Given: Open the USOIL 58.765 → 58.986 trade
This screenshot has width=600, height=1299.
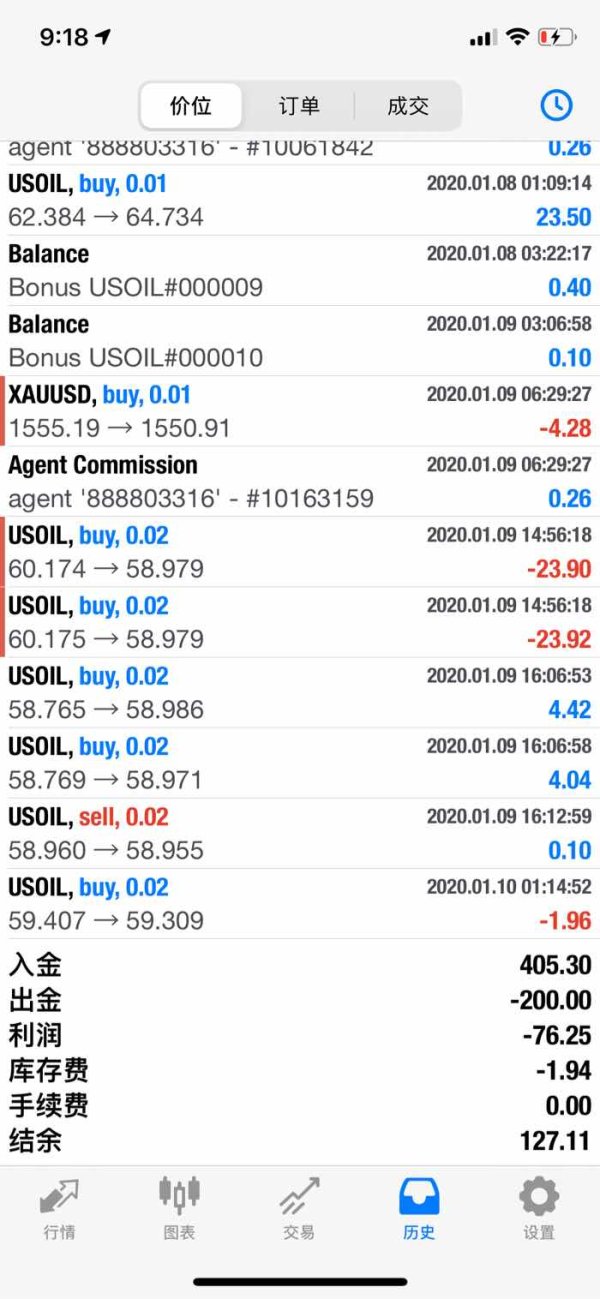Looking at the screenshot, I should pos(300,693).
